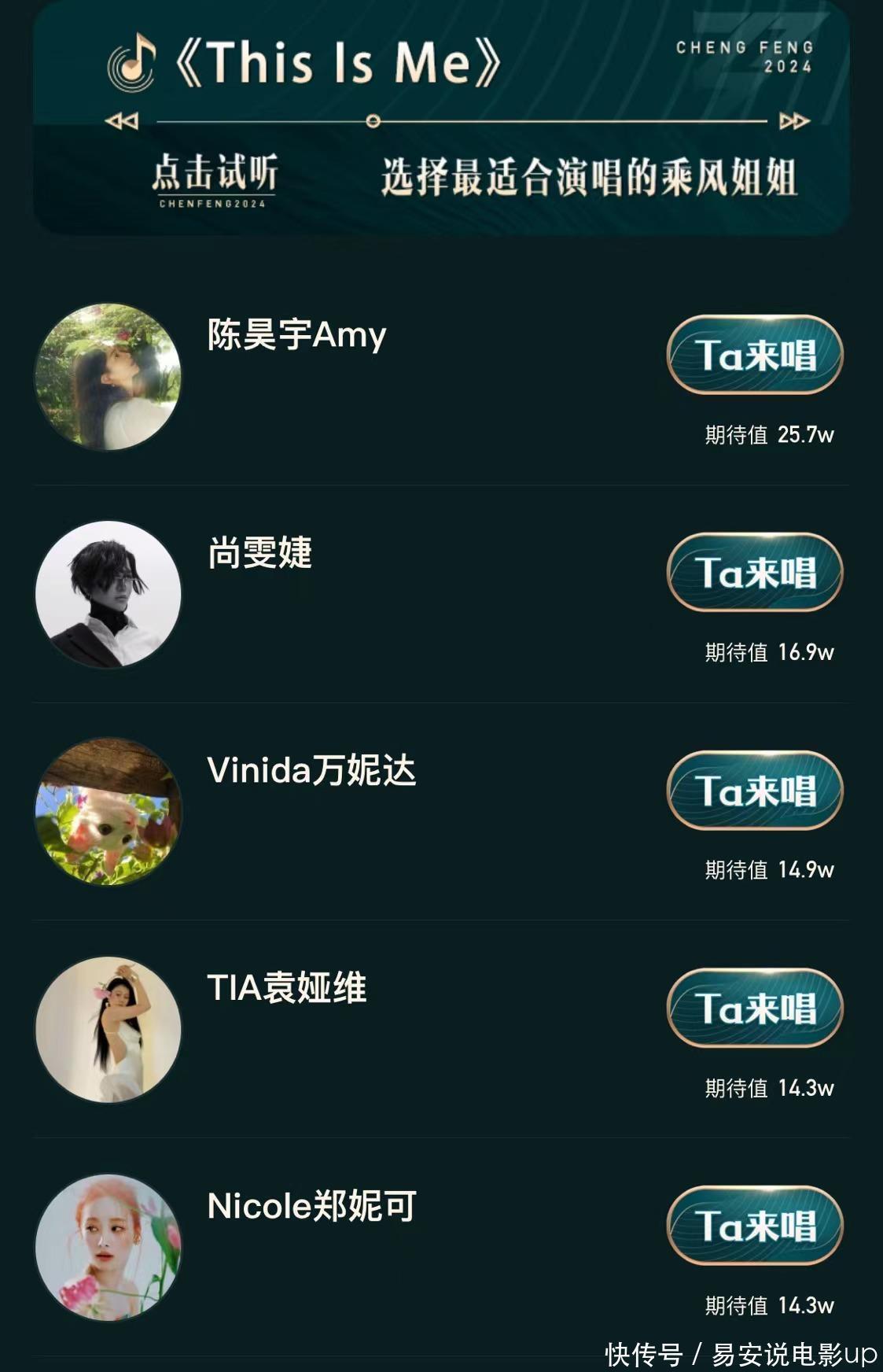Open Vinida万妮达's avatar
883x1372 pixels.
(x=109, y=812)
